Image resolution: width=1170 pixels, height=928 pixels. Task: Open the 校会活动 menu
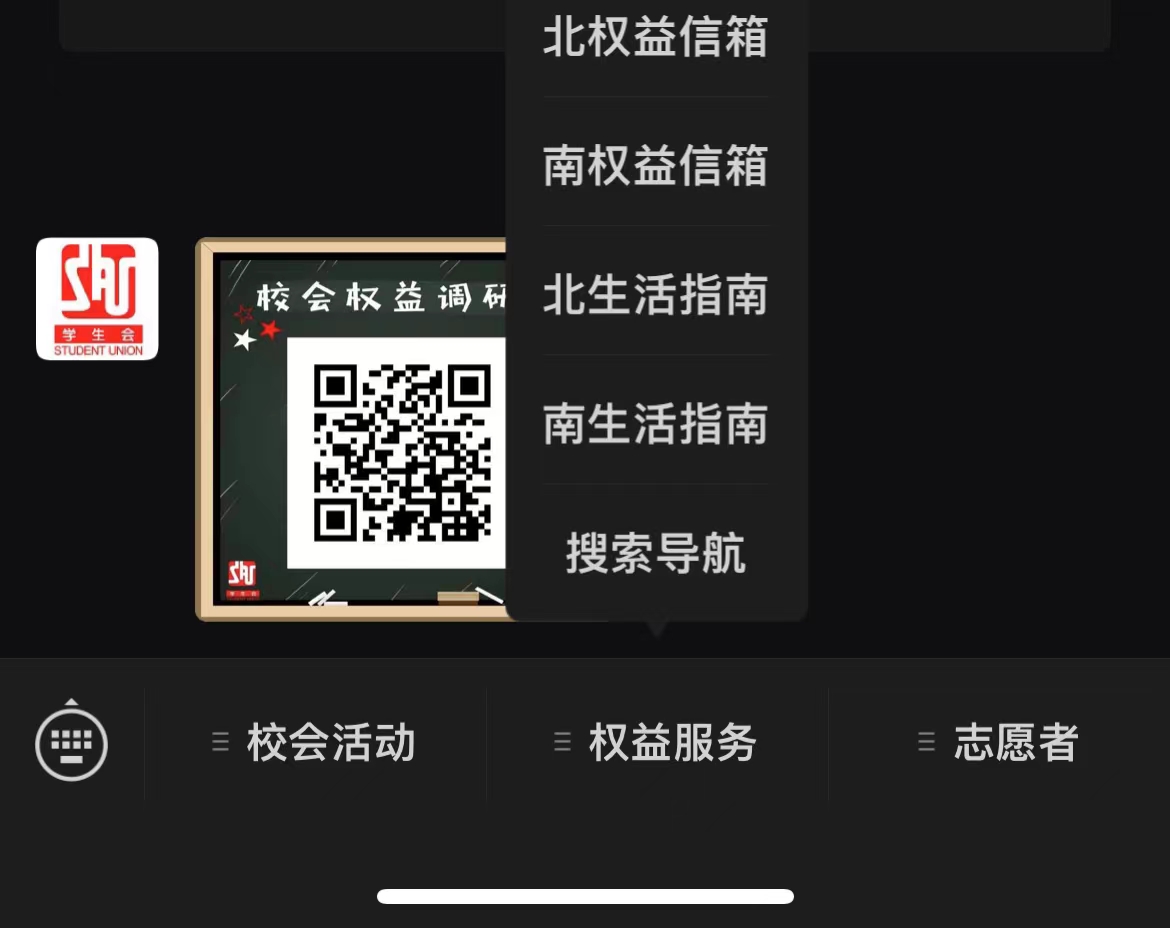point(316,744)
